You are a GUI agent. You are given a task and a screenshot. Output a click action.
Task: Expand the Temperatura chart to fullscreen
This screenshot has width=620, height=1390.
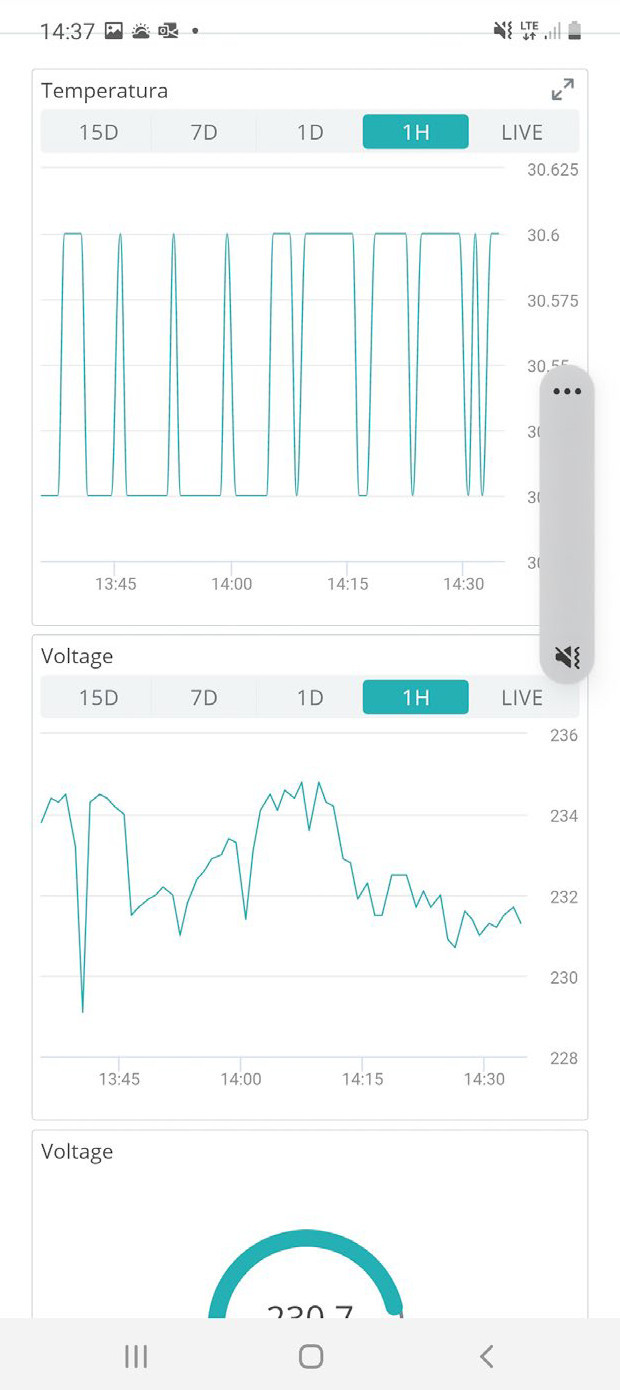(563, 90)
